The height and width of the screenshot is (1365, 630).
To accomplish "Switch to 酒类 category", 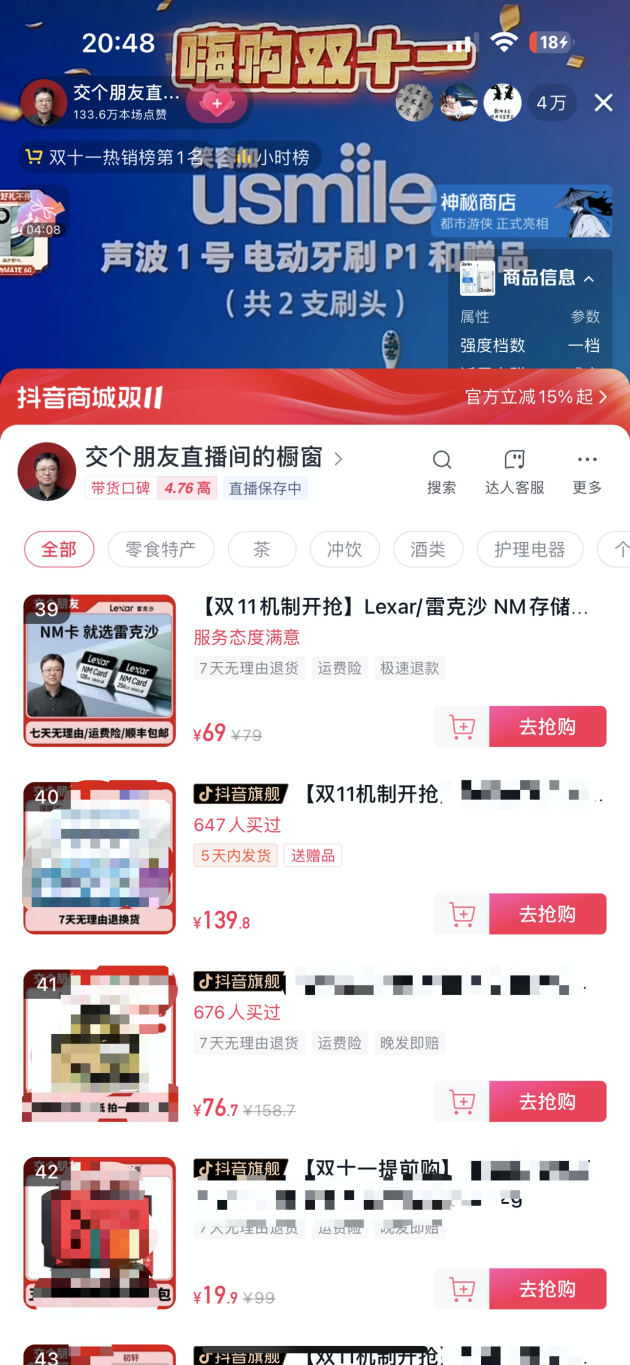I will [x=428, y=549].
